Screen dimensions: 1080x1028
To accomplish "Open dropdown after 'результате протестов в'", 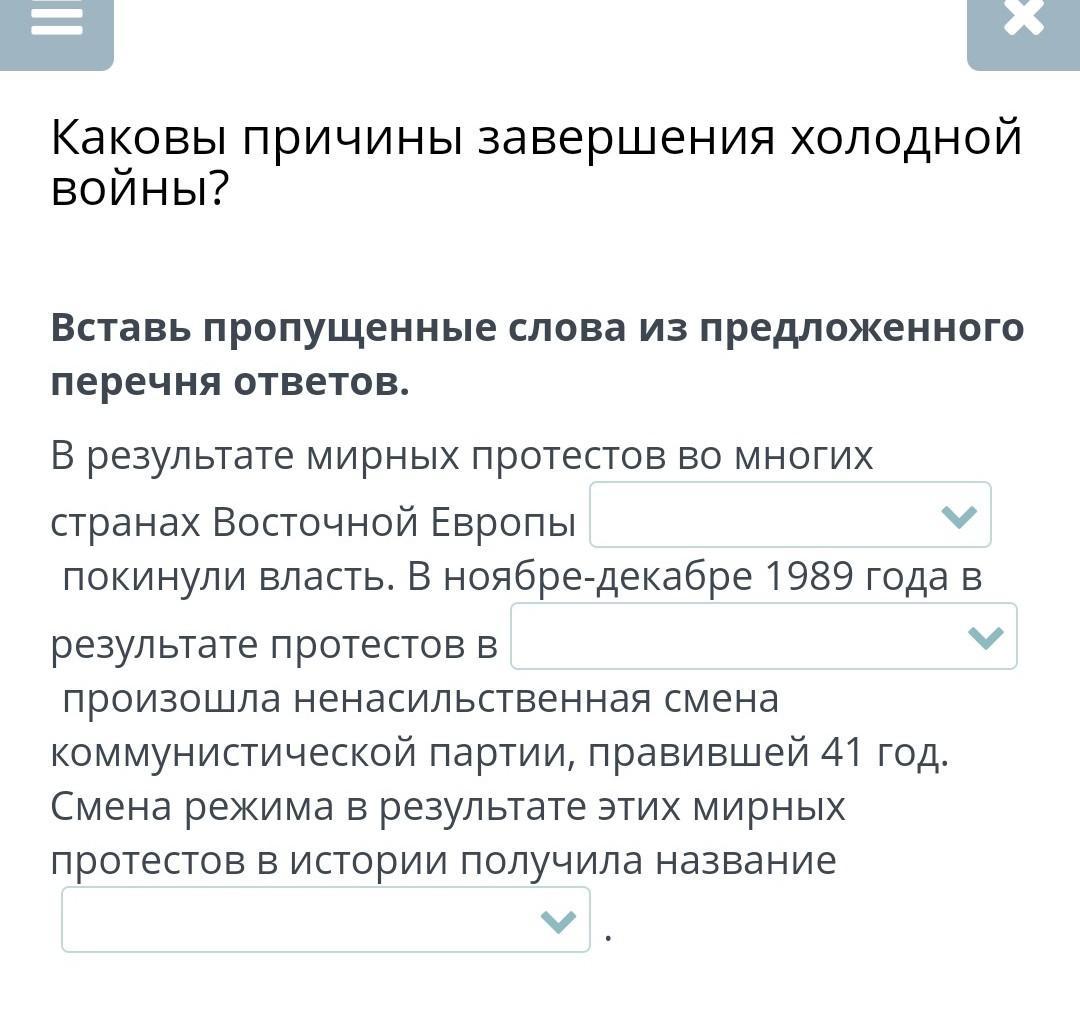I will (763, 637).
